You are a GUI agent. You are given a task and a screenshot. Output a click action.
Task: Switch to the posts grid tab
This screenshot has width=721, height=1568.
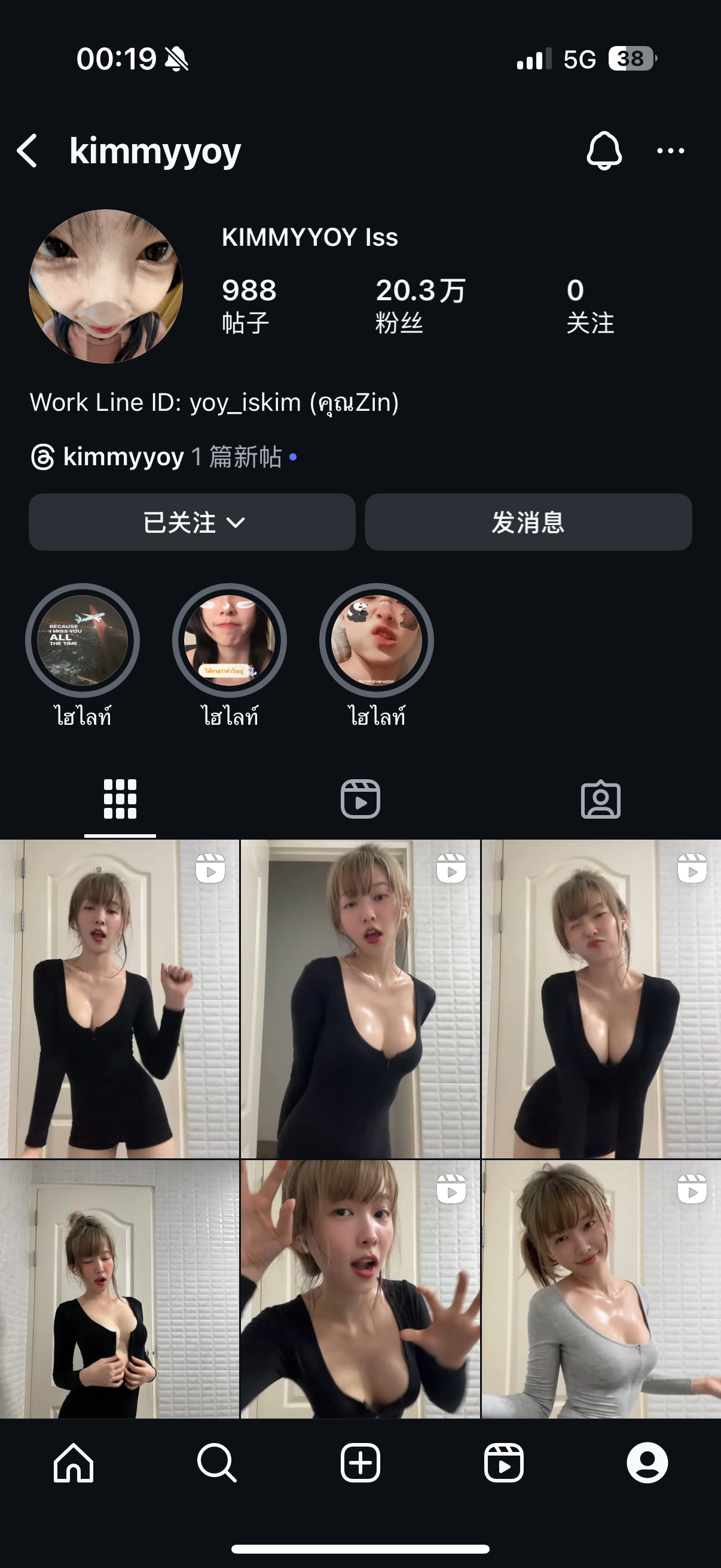click(120, 798)
